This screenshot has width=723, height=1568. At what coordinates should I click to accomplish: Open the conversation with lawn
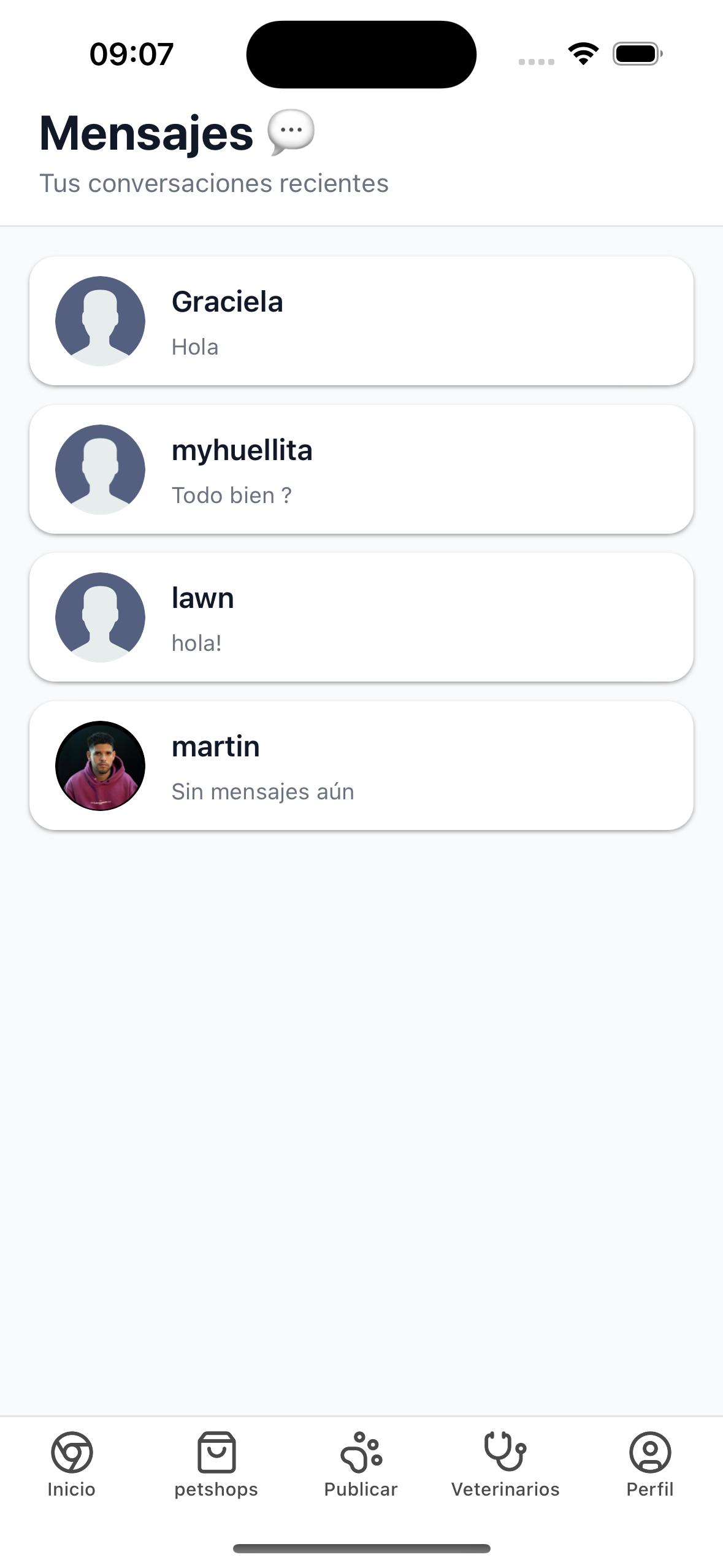click(x=361, y=618)
